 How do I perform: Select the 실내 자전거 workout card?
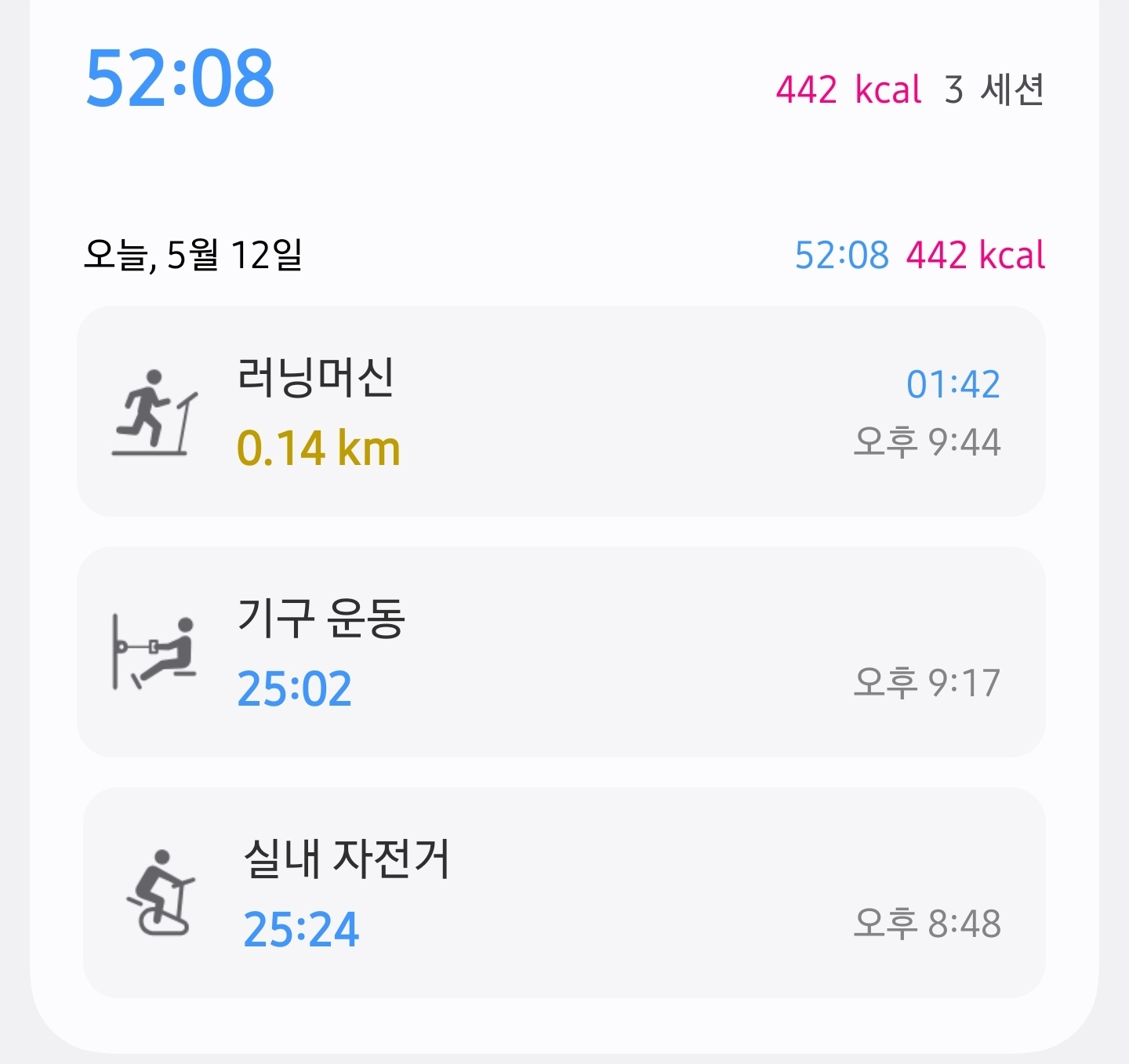click(564, 892)
